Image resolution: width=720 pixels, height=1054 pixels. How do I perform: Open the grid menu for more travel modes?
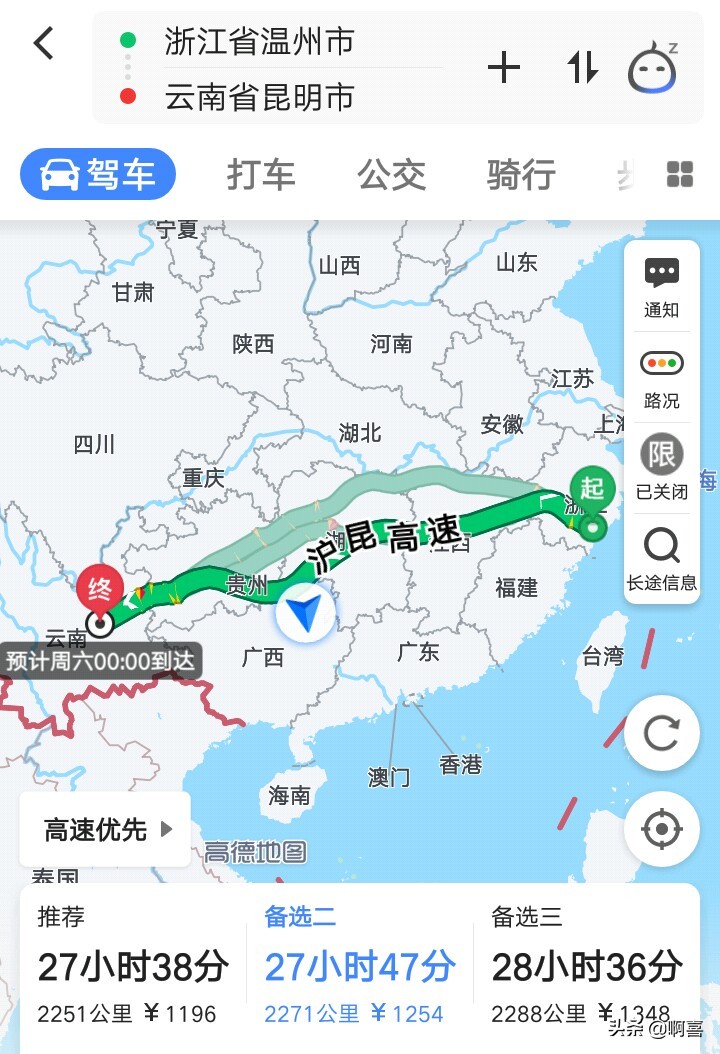coord(679,174)
